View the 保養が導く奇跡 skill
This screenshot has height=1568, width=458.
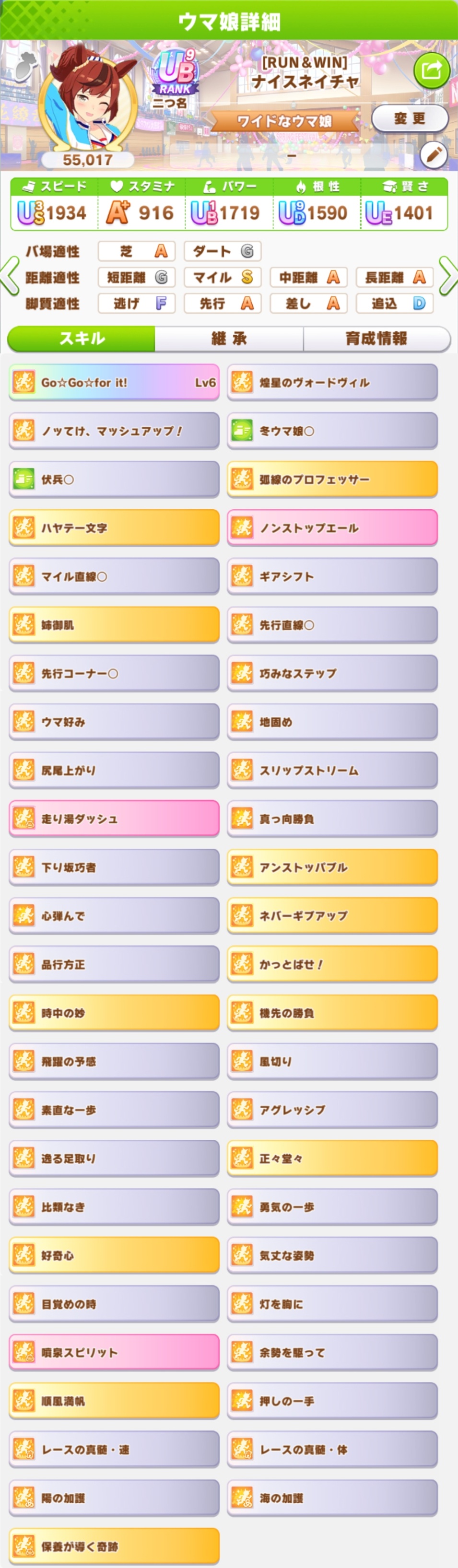pyautogui.click(x=114, y=1546)
